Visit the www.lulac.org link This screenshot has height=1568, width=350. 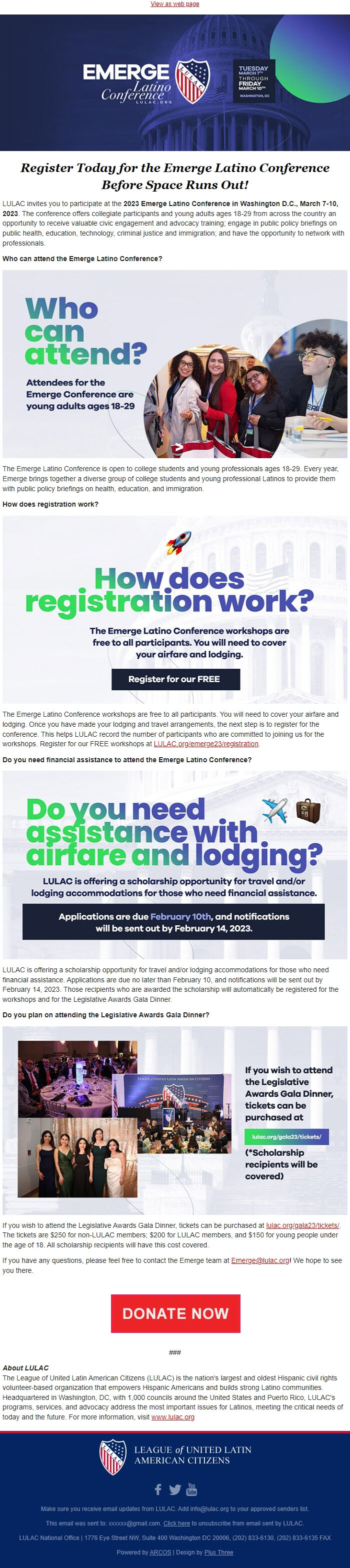tap(173, 1417)
